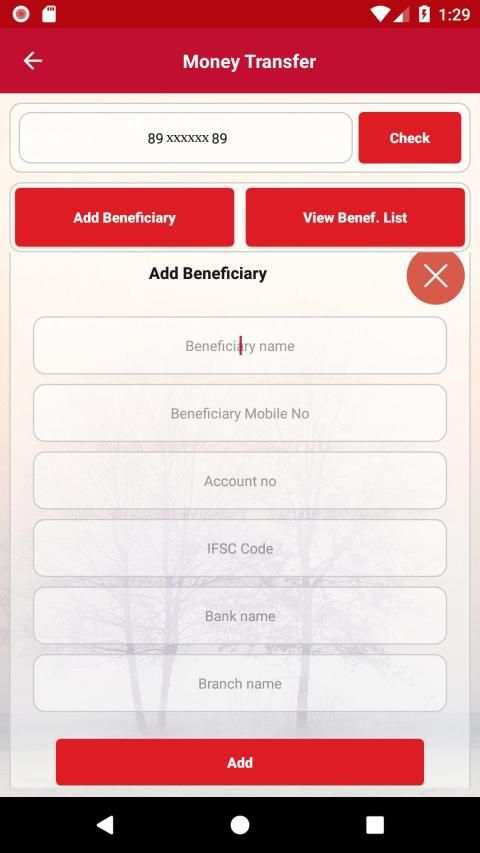Open recent apps from navigation bar
480x853 pixels.
click(374, 825)
